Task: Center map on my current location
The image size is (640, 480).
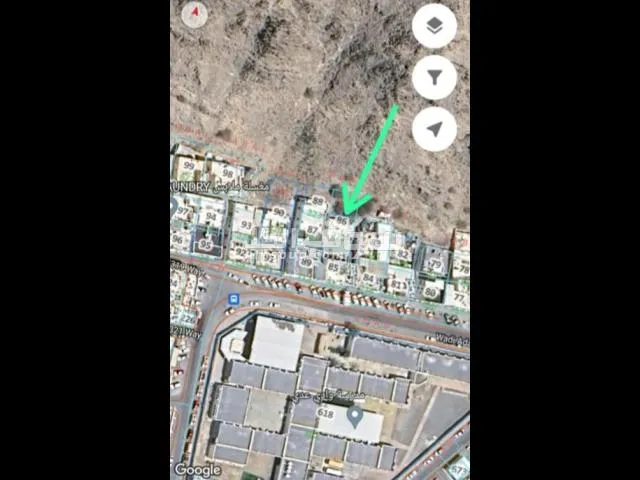Action: coord(434,129)
